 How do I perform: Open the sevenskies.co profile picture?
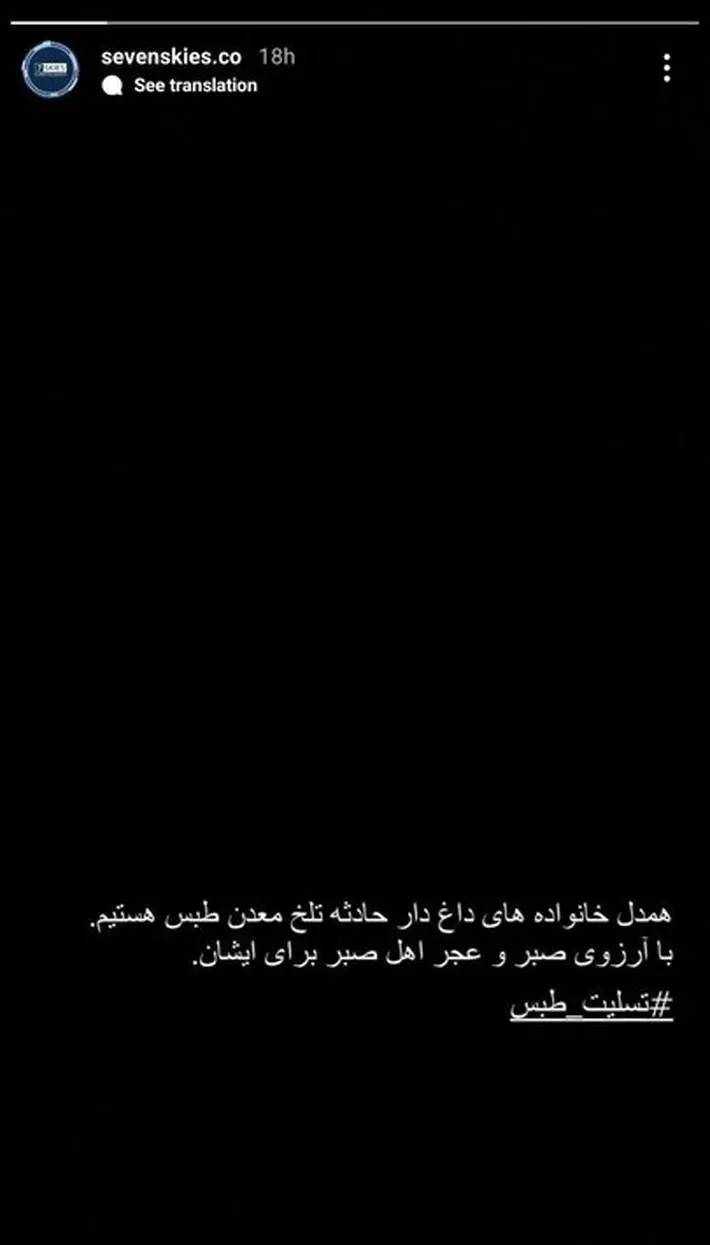[50, 69]
